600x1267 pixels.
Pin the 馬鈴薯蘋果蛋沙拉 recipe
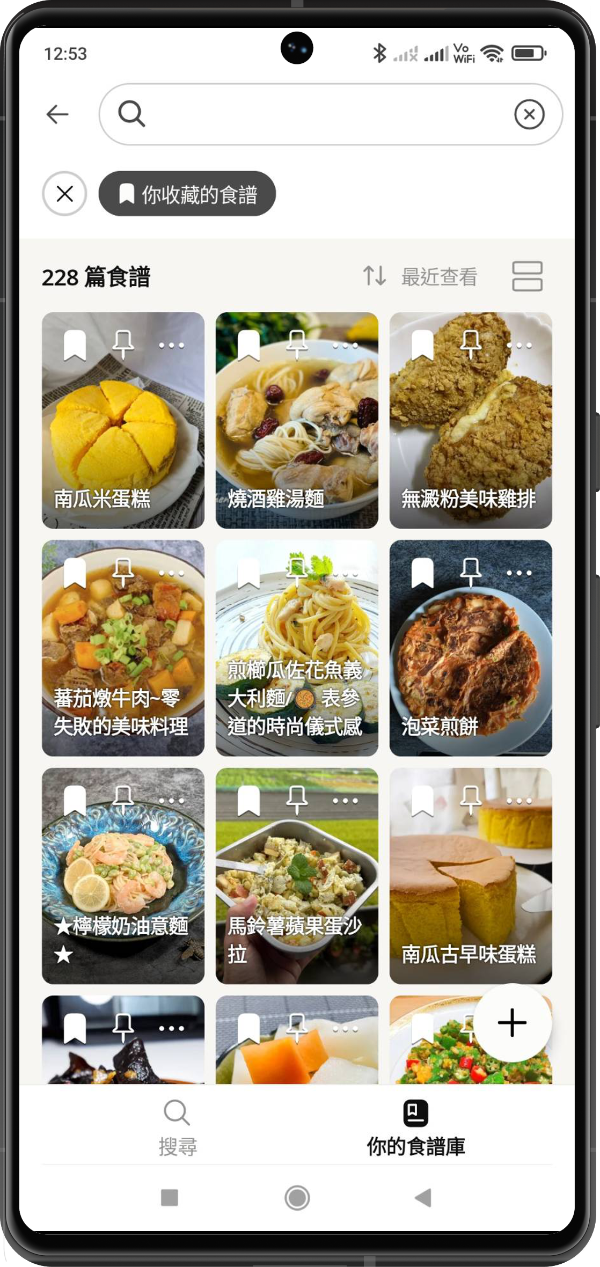(x=297, y=800)
